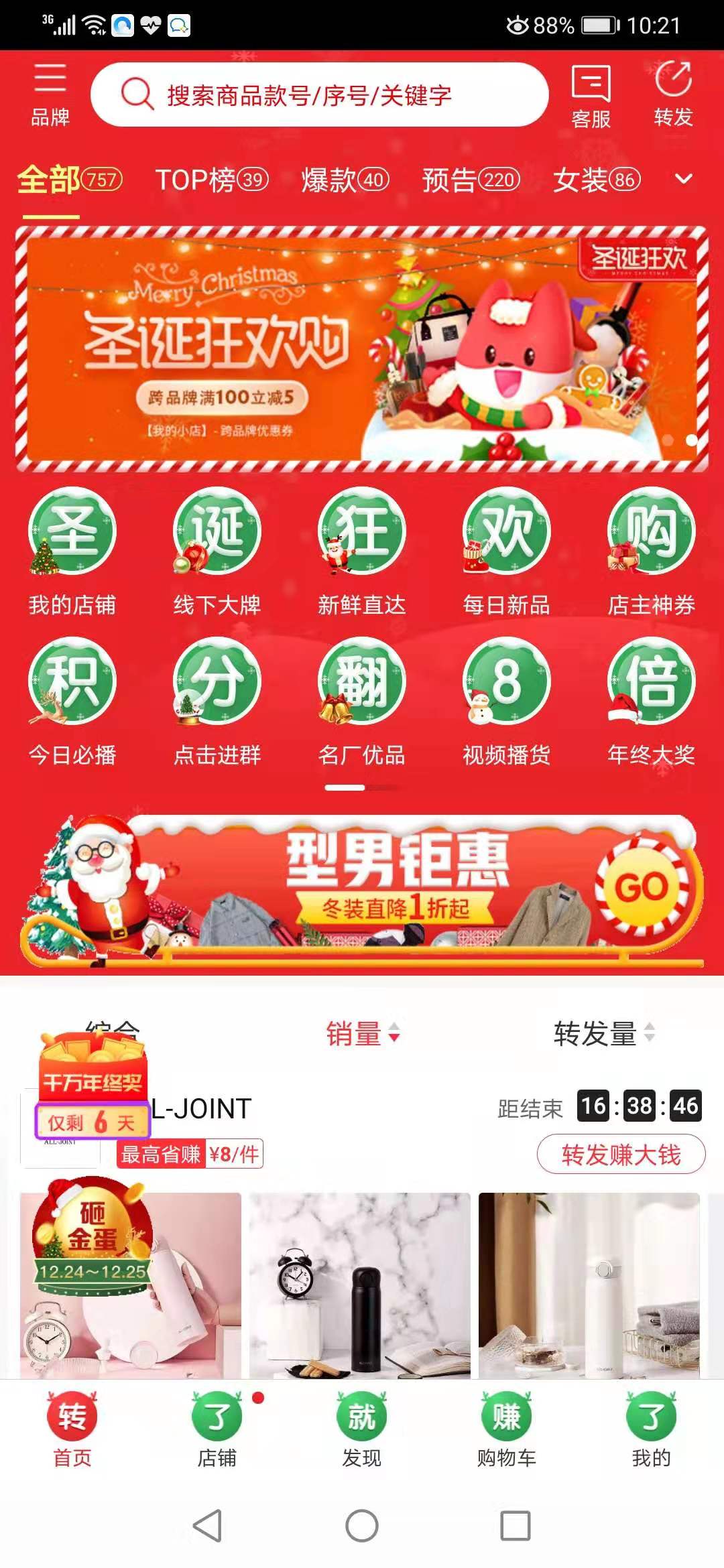Tap the 转发 share icon

tap(673, 94)
